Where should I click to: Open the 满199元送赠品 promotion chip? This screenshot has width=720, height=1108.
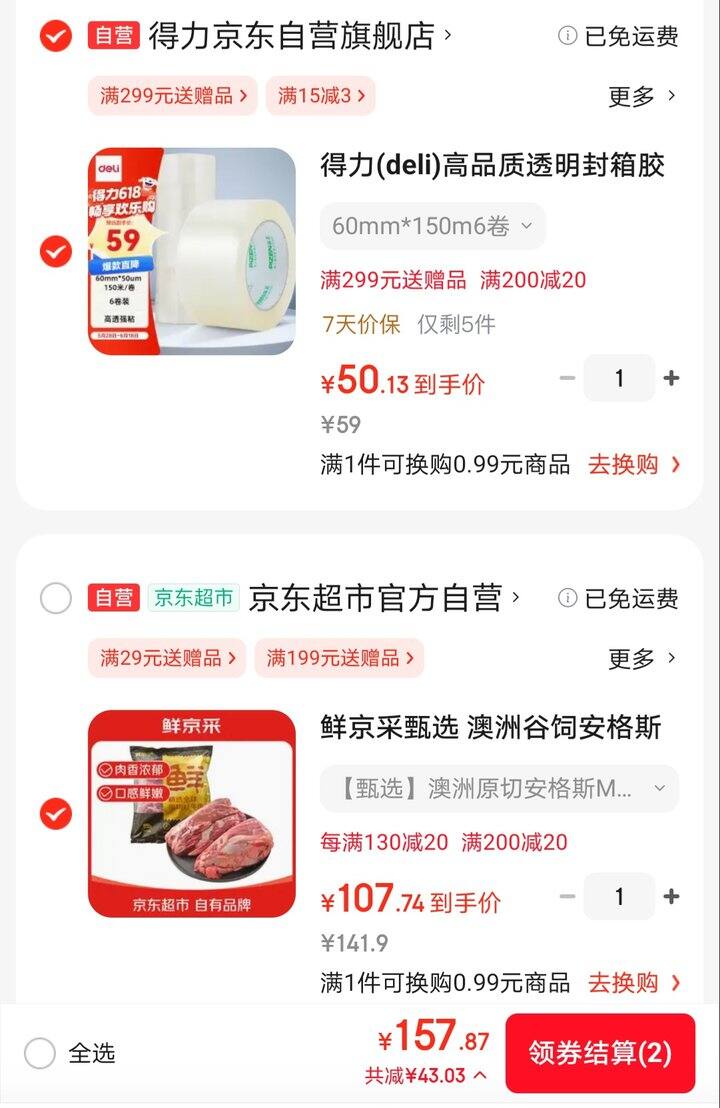[x=339, y=658]
